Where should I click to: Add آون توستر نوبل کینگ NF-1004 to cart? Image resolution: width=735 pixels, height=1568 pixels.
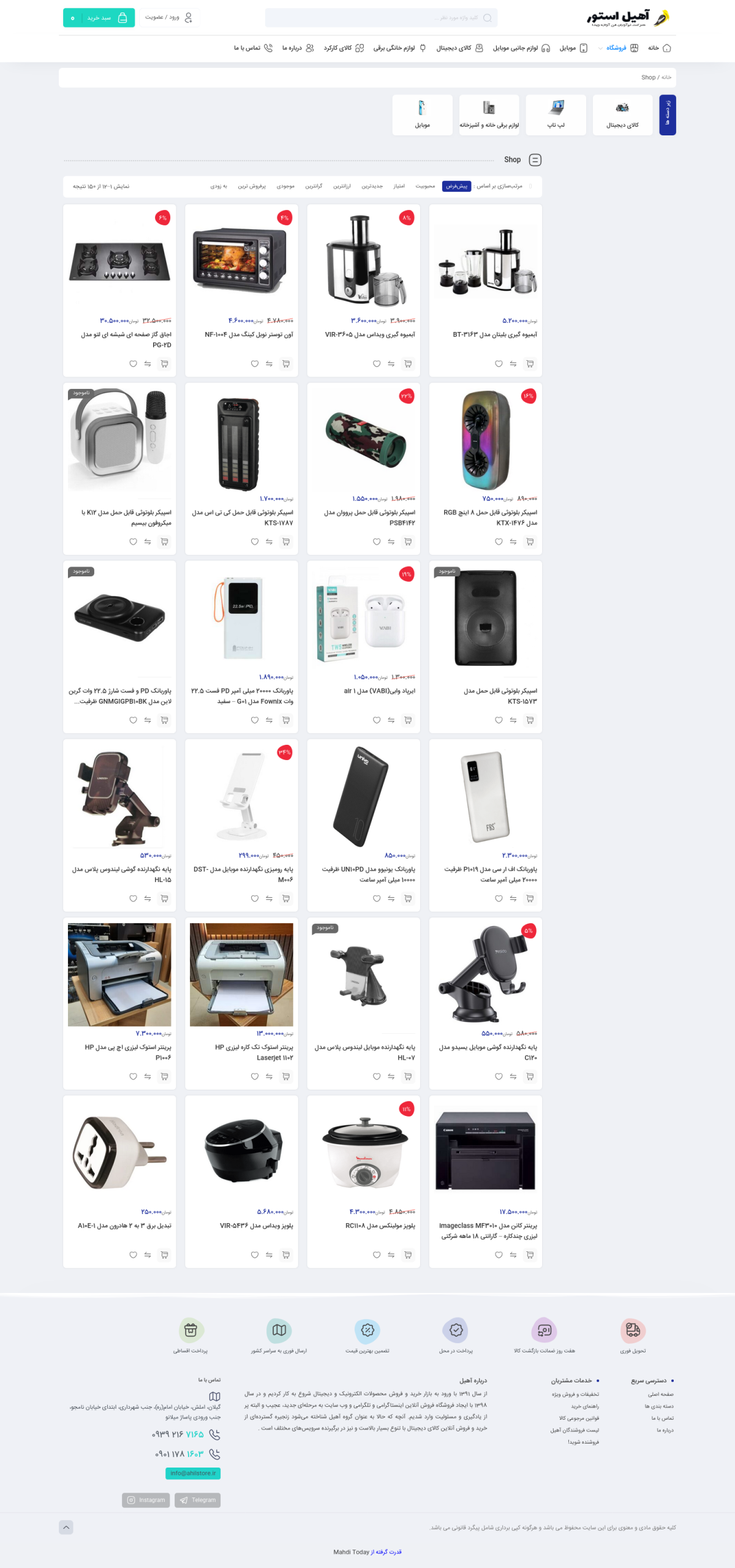[286, 364]
